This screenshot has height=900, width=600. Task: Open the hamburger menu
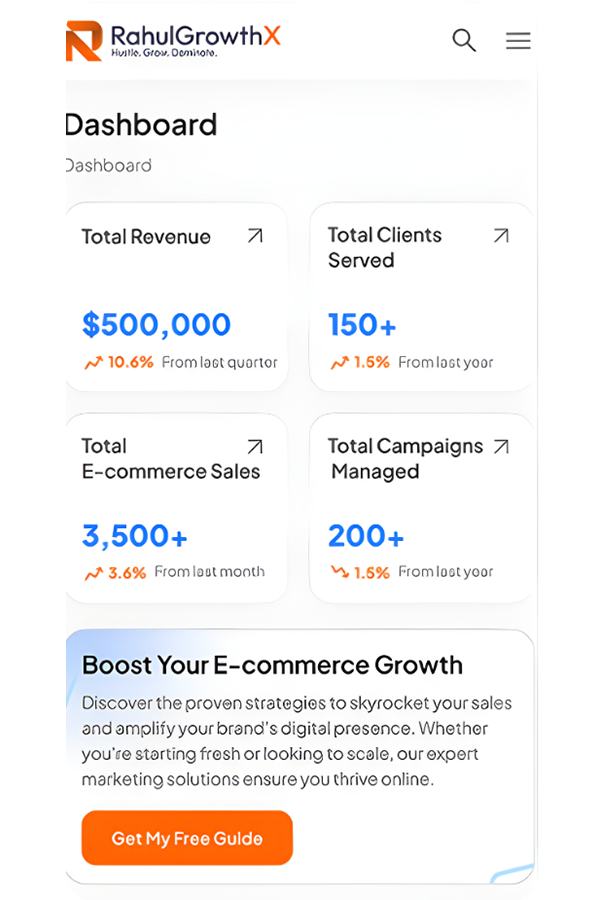(518, 41)
